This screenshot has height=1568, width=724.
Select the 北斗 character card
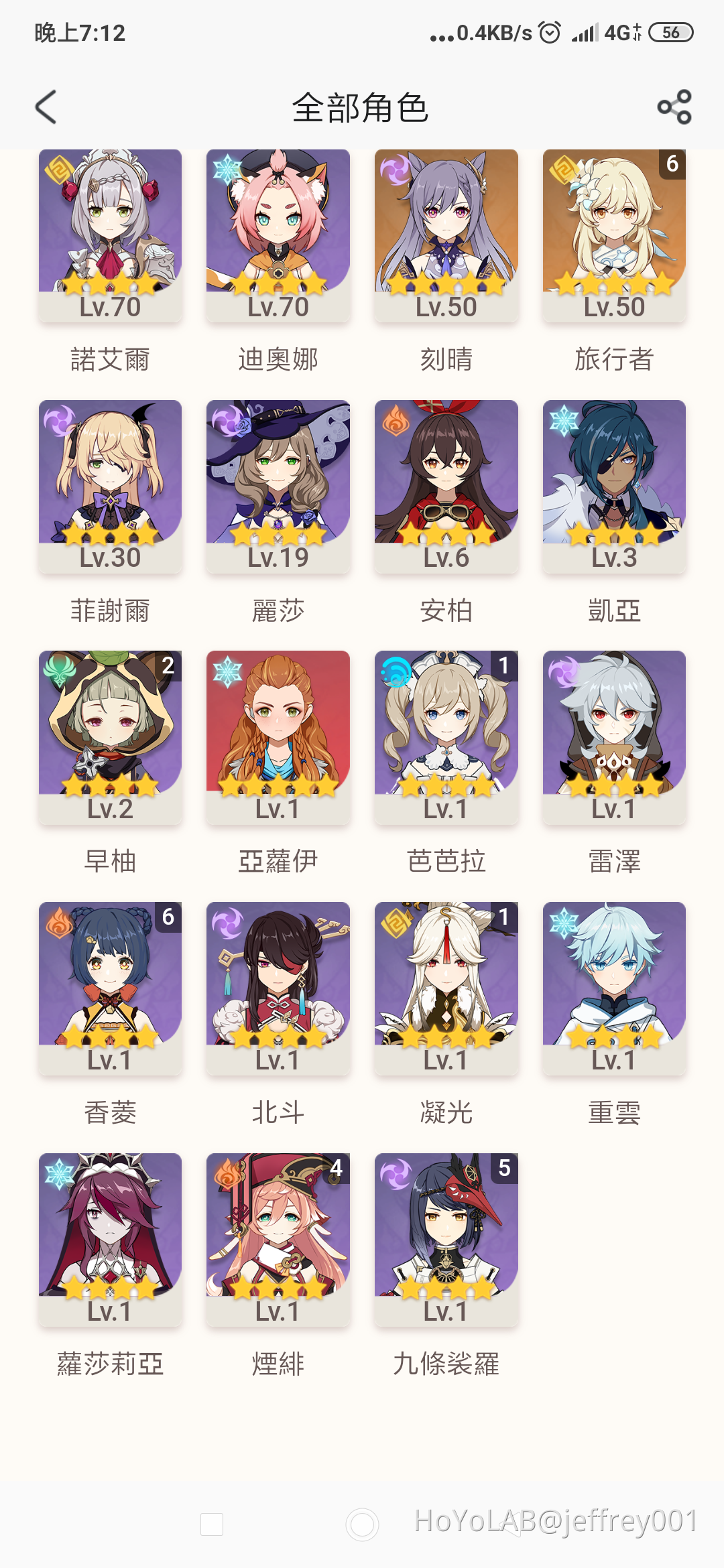tap(278, 988)
